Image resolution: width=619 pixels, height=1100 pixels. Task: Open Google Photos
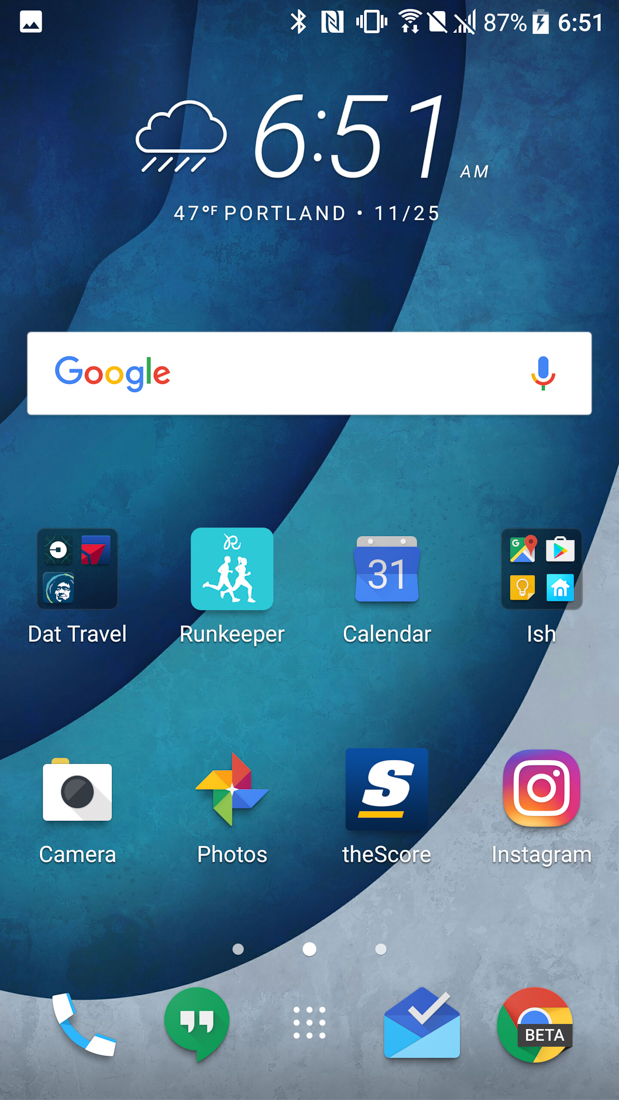[232, 790]
